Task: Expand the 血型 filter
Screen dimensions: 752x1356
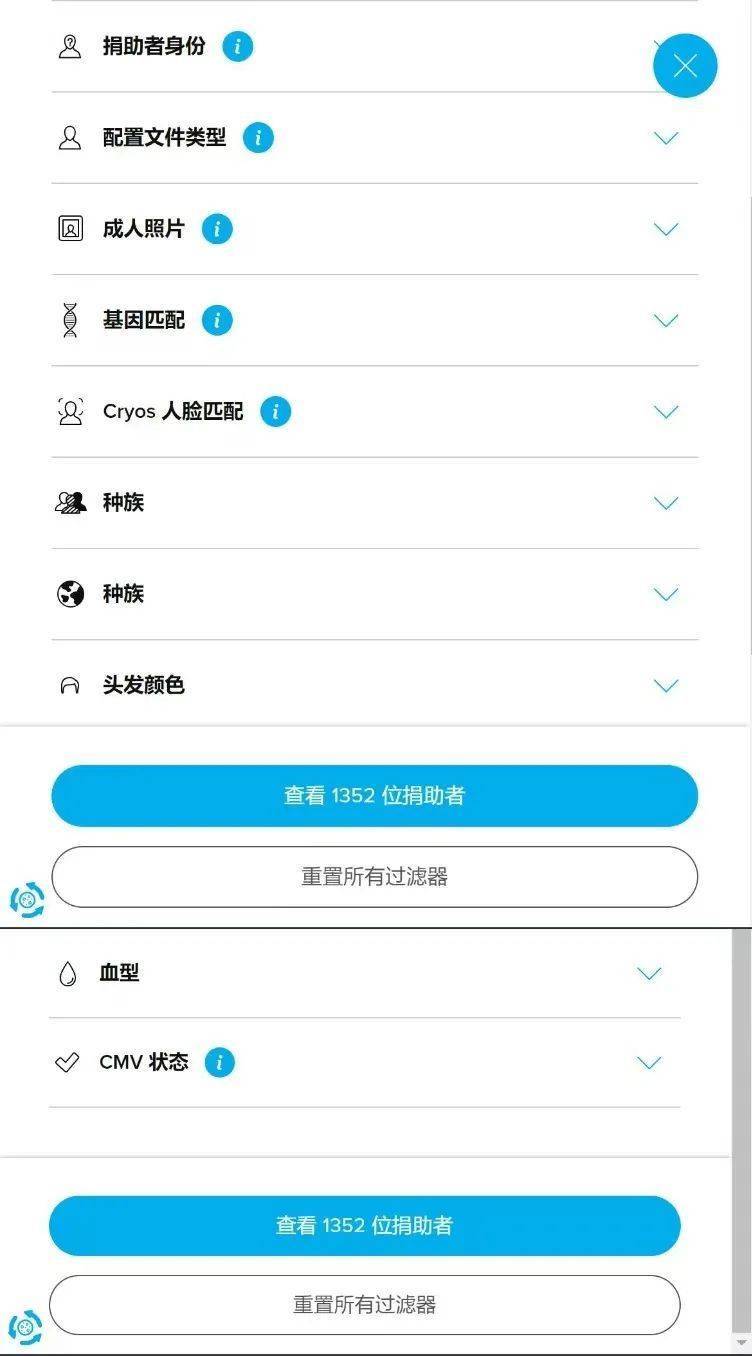Action: (364, 973)
